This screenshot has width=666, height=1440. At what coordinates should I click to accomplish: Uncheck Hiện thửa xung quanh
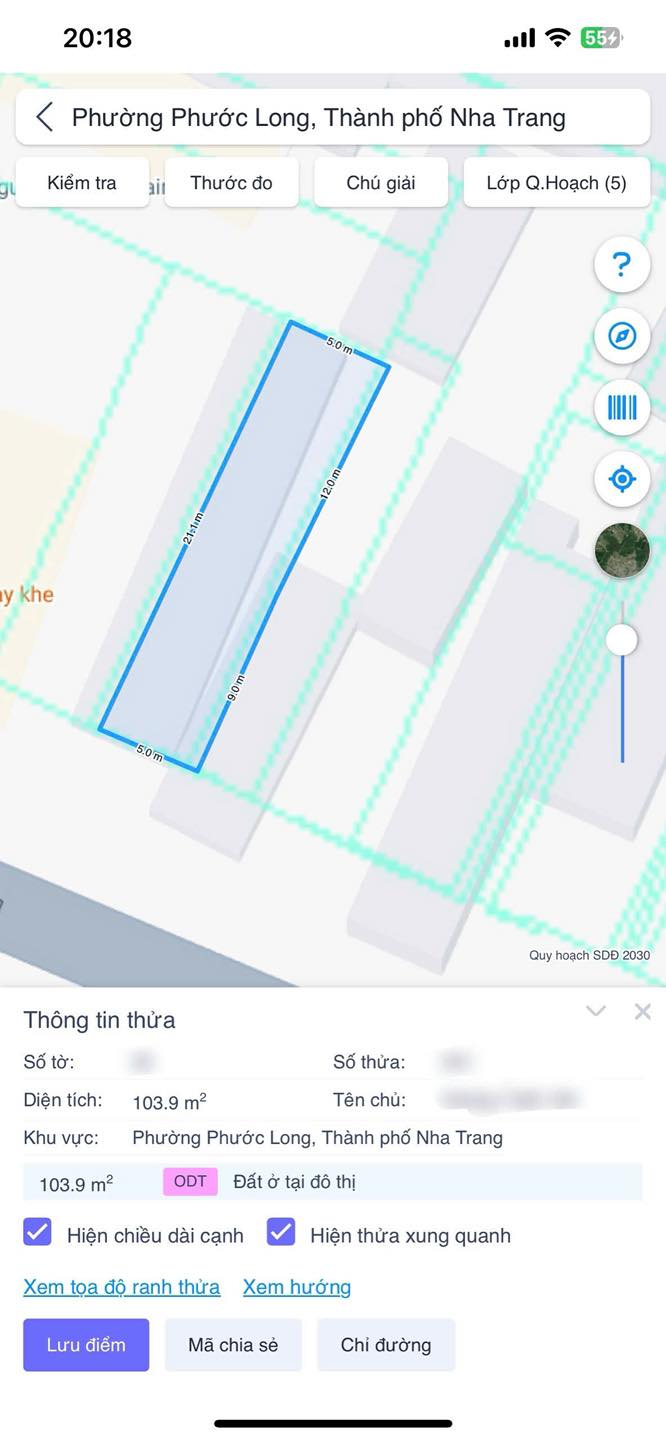(x=281, y=1232)
